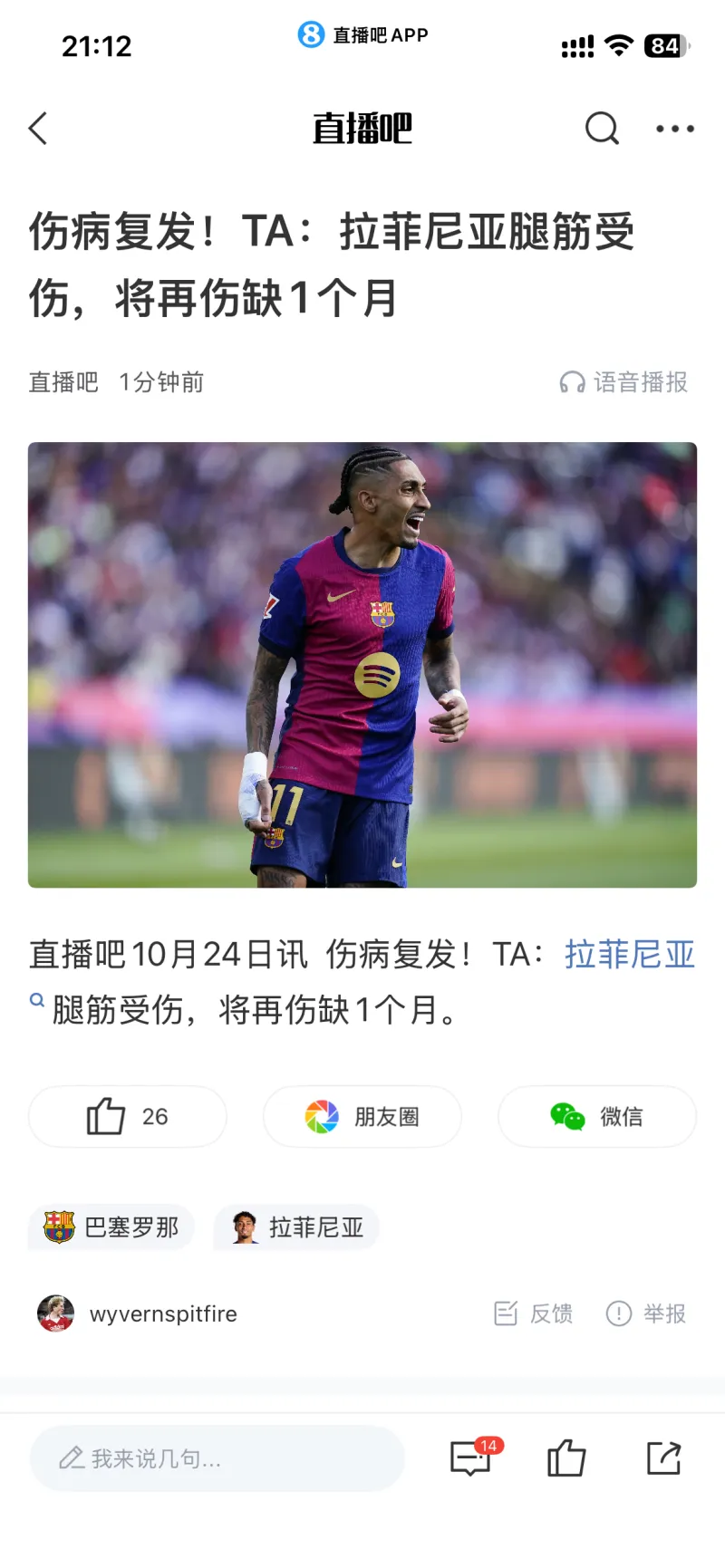Share to 微信
The height and width of the screenshot is (1568, 725).
597,1116
